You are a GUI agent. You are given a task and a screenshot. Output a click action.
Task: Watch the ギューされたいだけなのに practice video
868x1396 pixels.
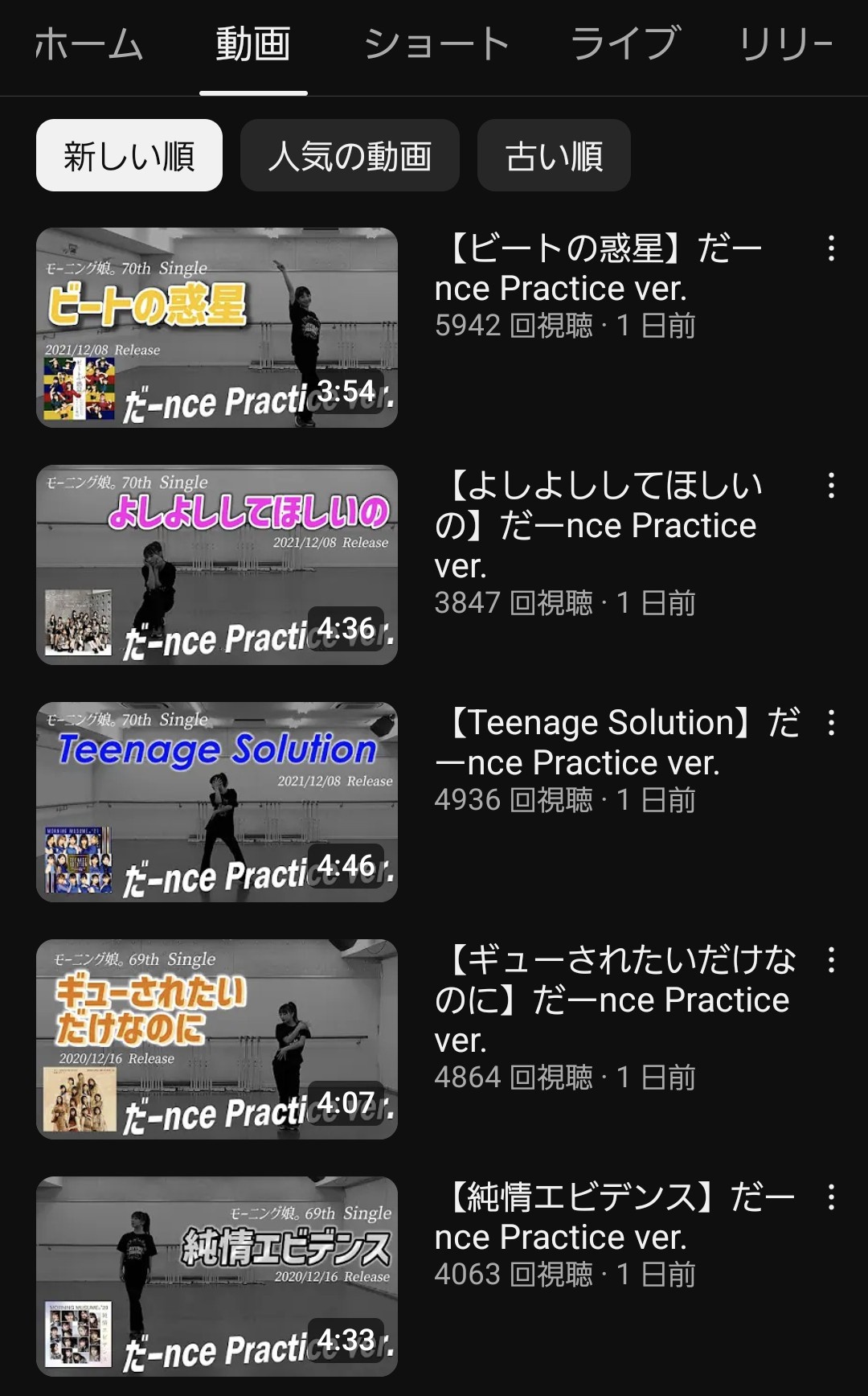coord(217,1039)
